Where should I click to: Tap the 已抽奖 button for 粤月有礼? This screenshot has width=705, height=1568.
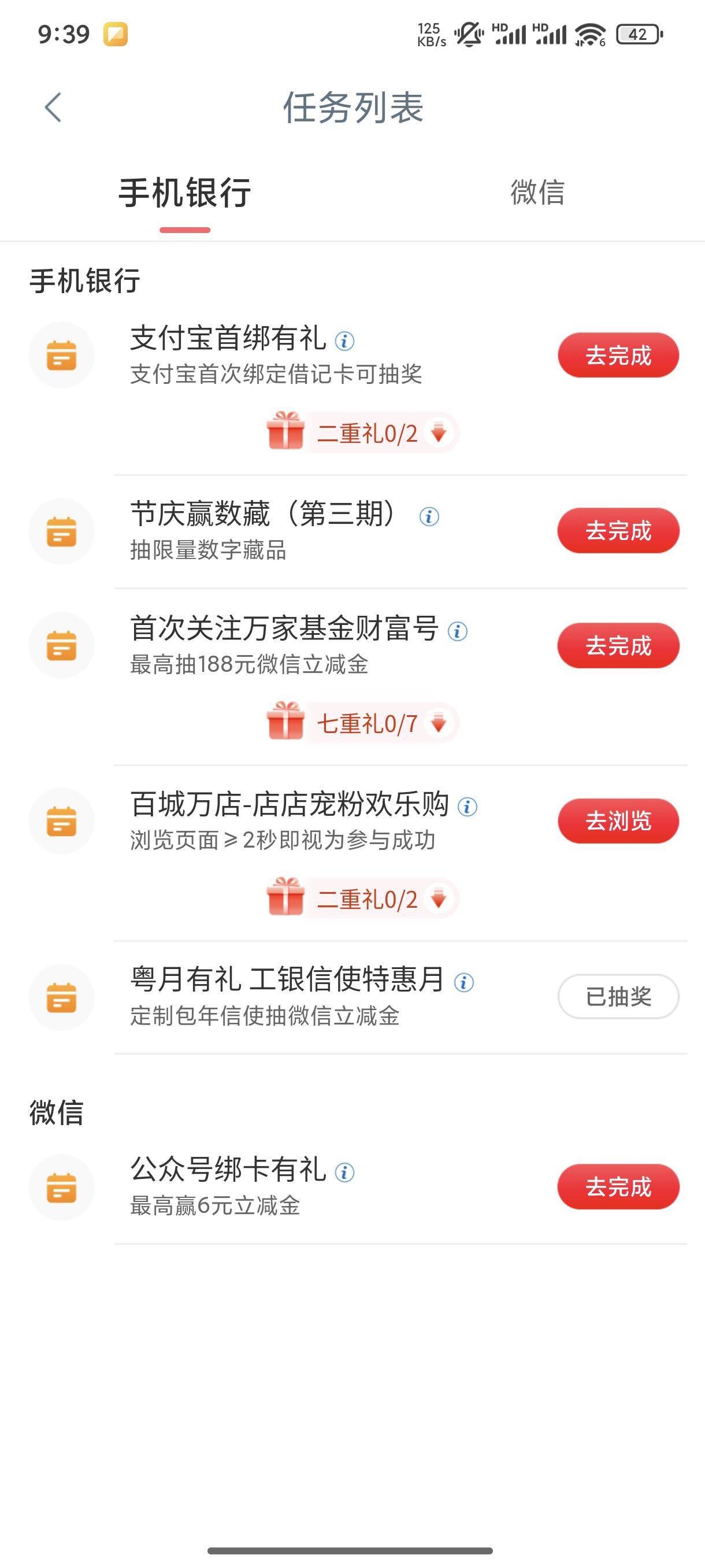[618, 996]
